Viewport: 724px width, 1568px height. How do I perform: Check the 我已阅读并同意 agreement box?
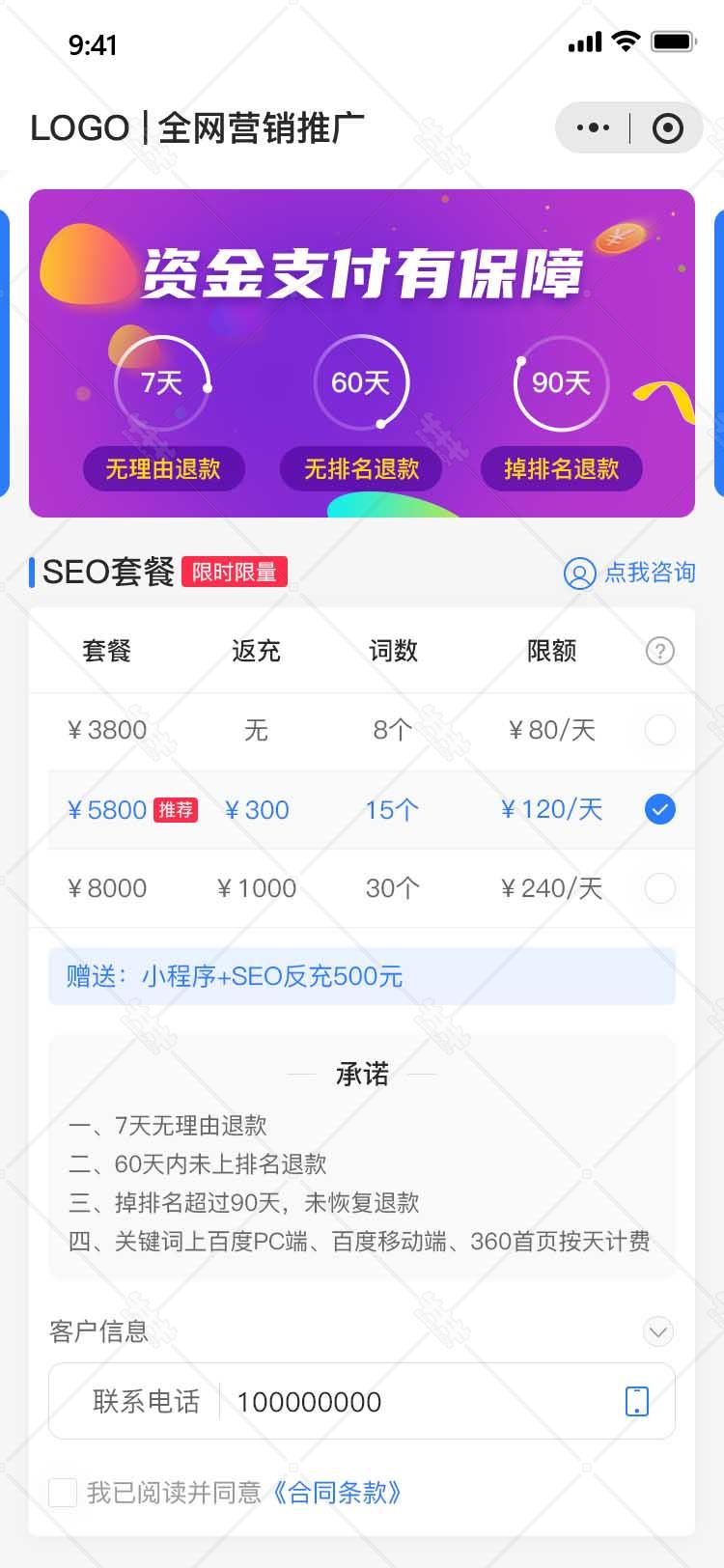63,1492
